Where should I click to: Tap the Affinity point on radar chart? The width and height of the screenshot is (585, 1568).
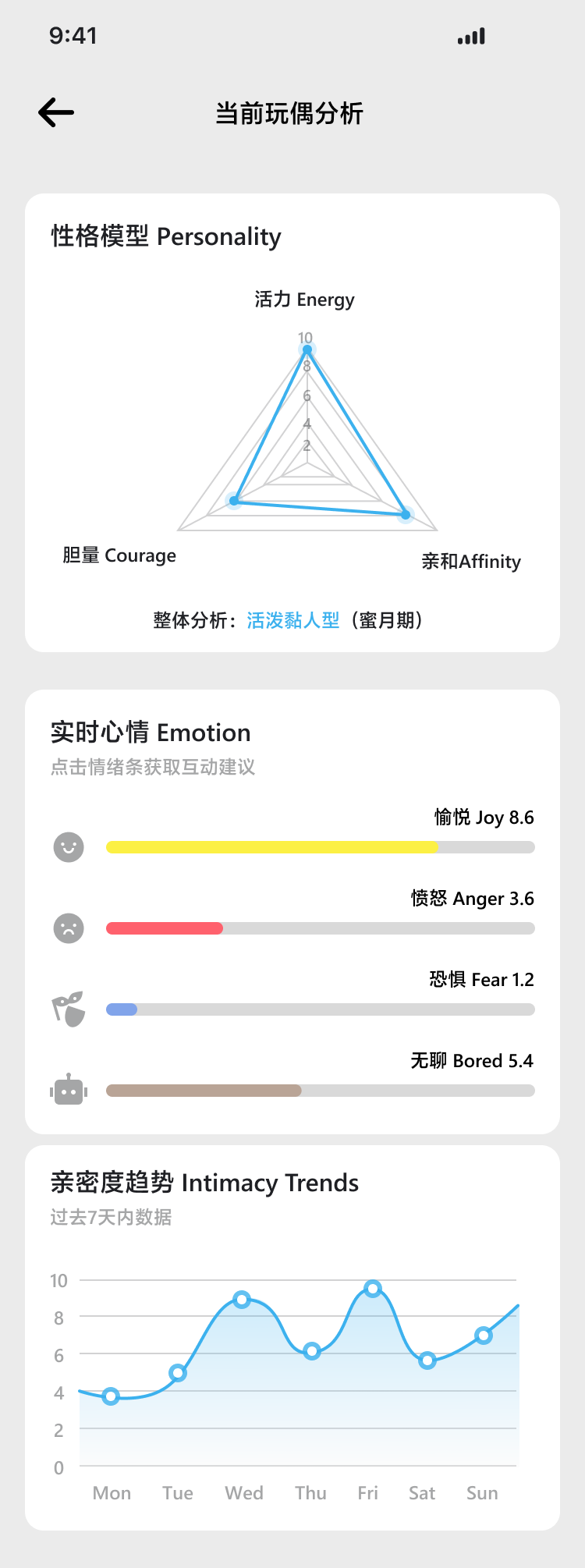click(x=406, y=515)
